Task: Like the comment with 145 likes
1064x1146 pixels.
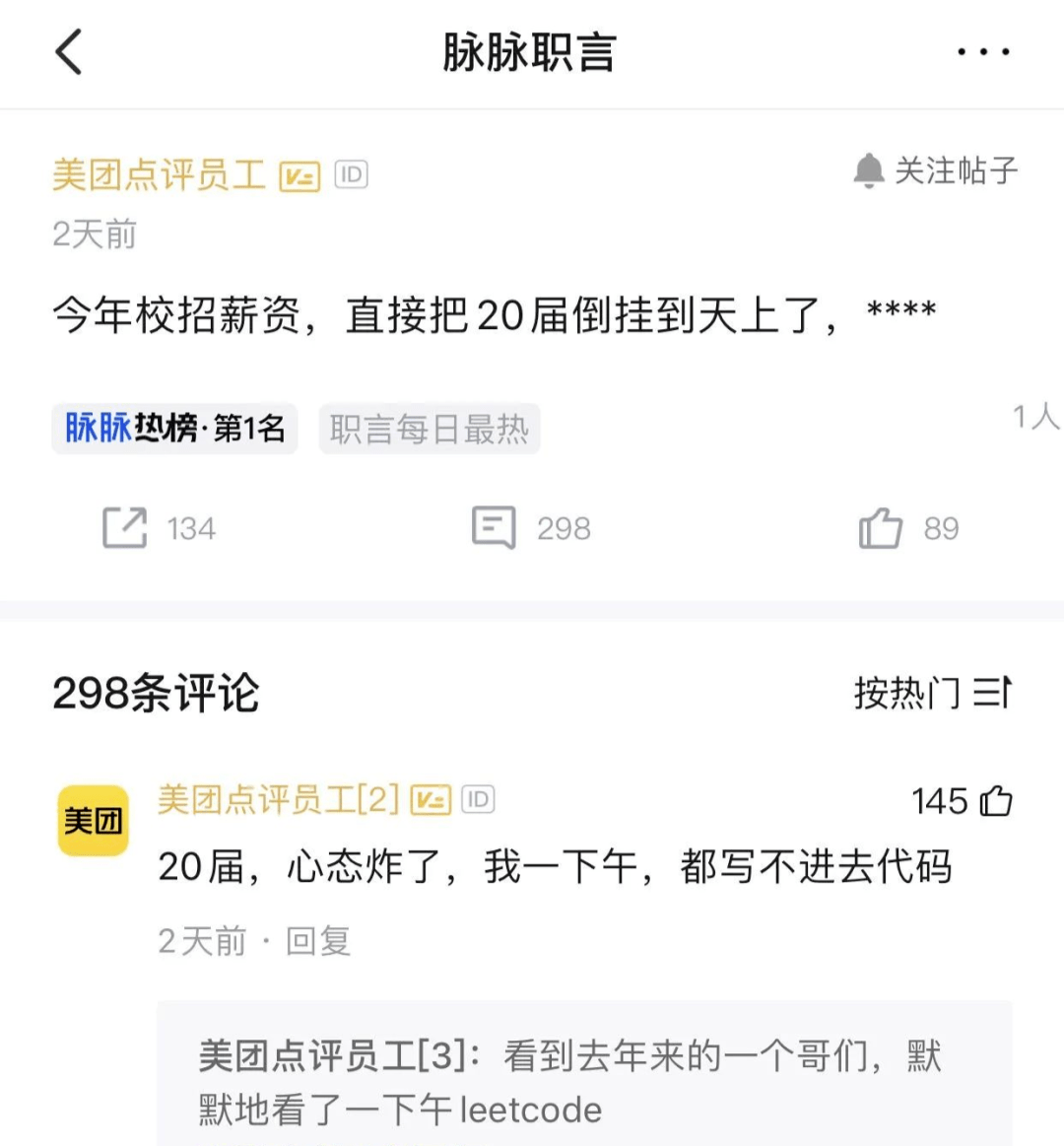Action: [x=996, y=801]
